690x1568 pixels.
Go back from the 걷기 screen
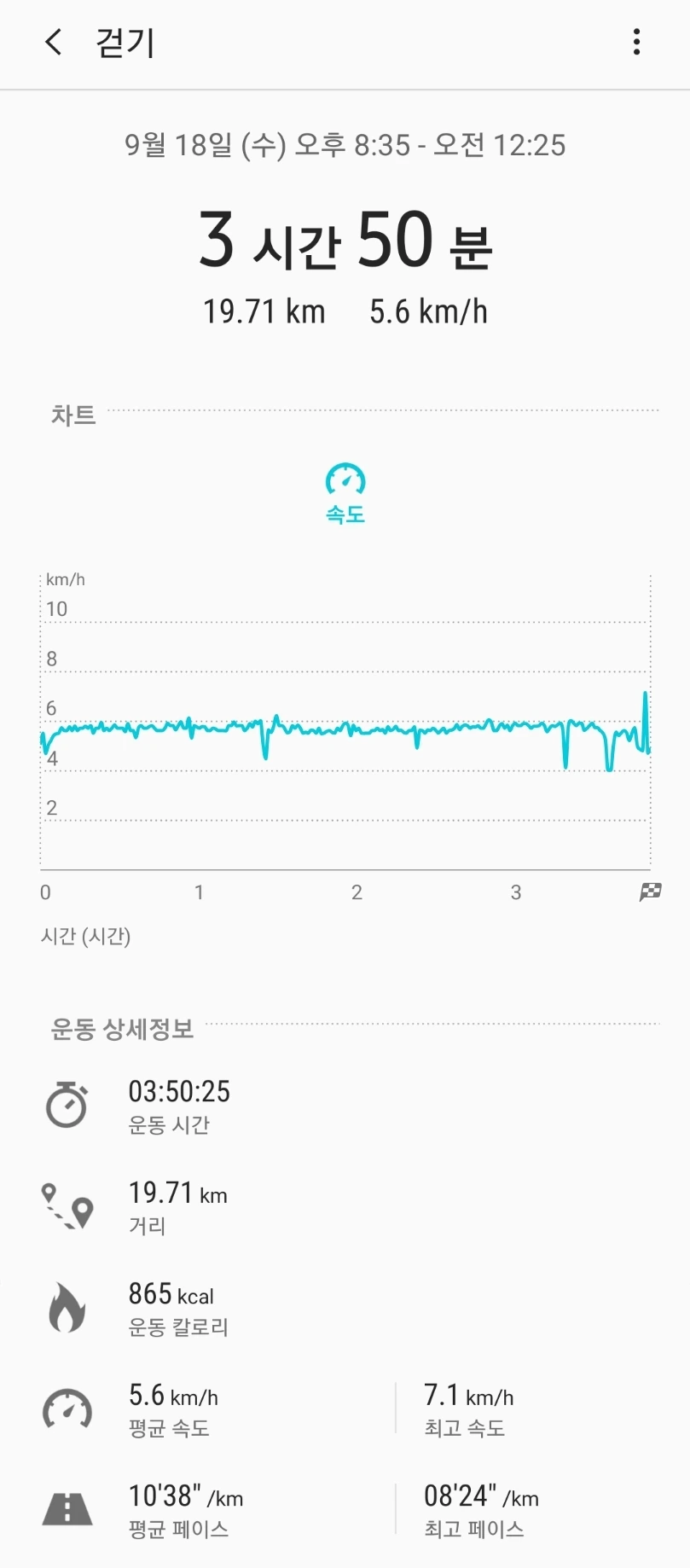[54, 42]
